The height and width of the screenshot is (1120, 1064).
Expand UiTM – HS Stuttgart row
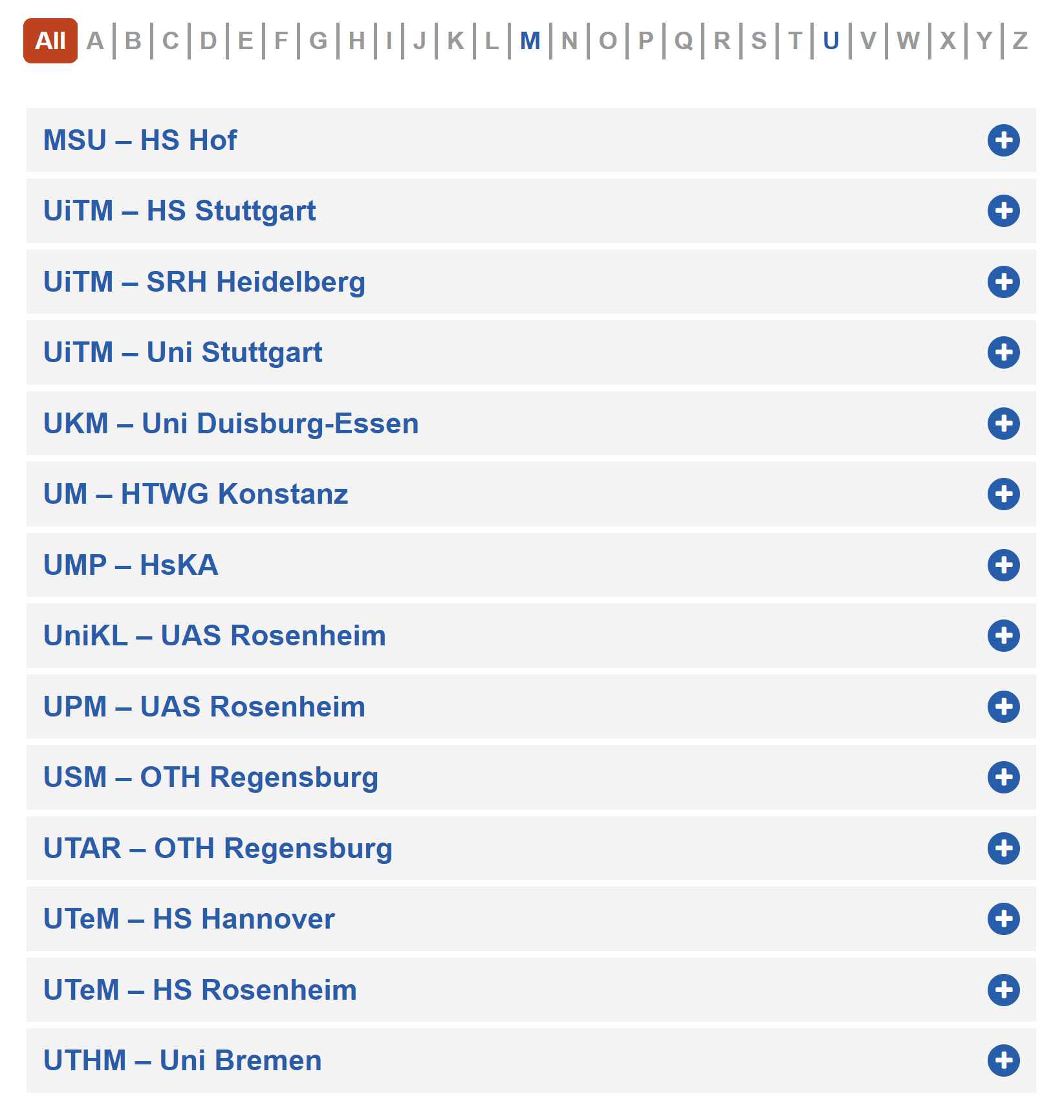click(x=531, y=211)
